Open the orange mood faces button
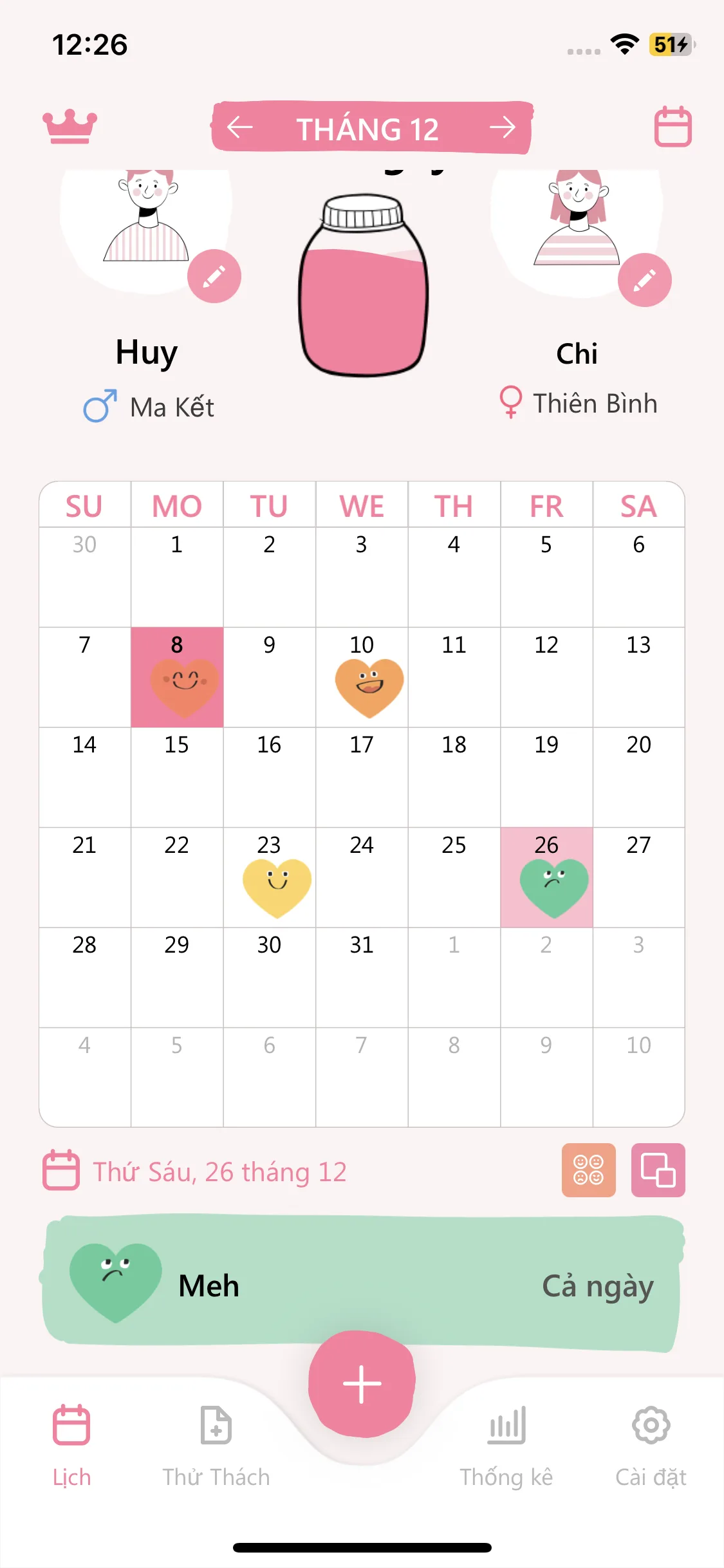The height and width of the screenshot is (1568, 724). (589, 1170)
